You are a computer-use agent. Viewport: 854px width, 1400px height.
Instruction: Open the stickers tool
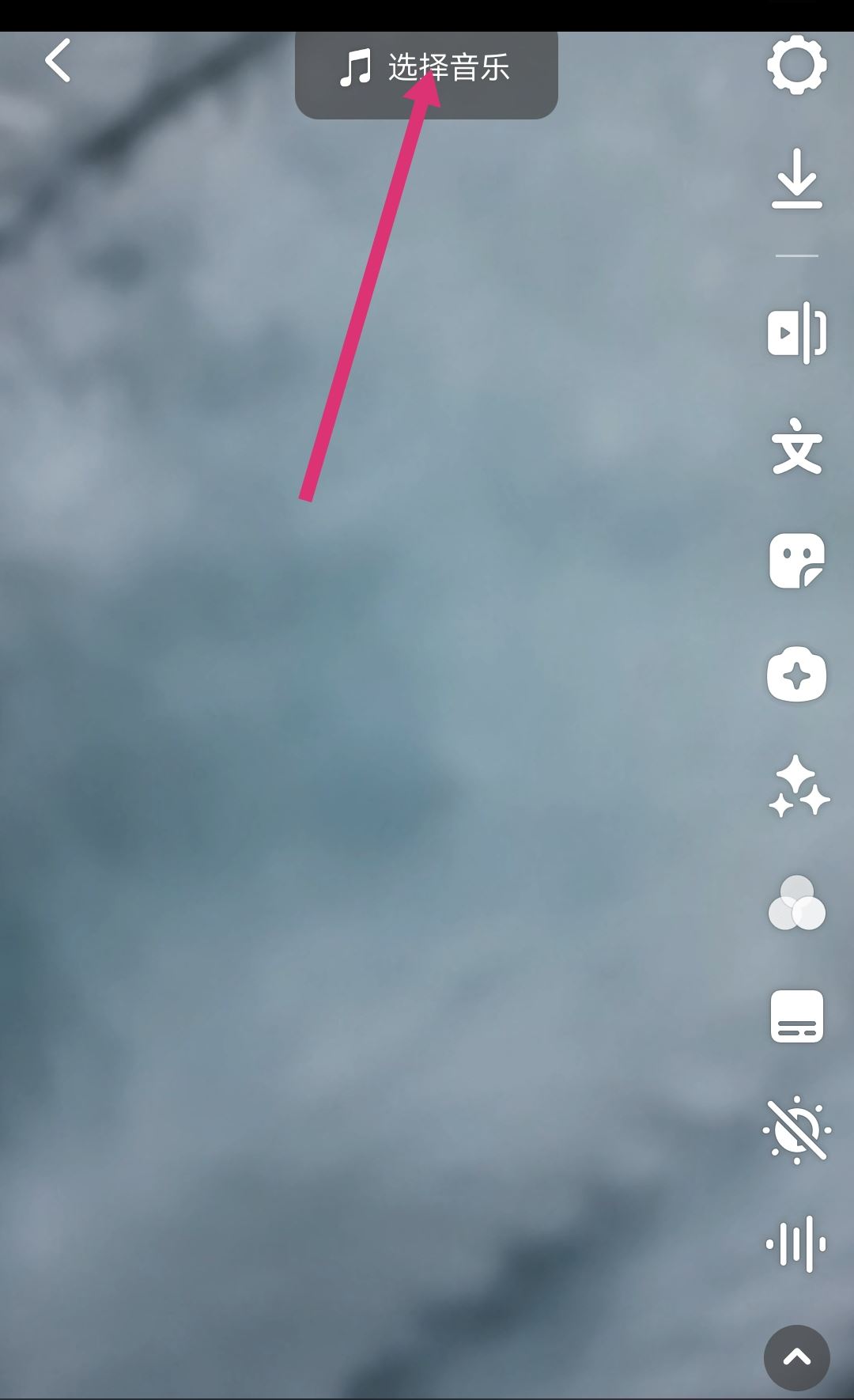click(796, 561)
